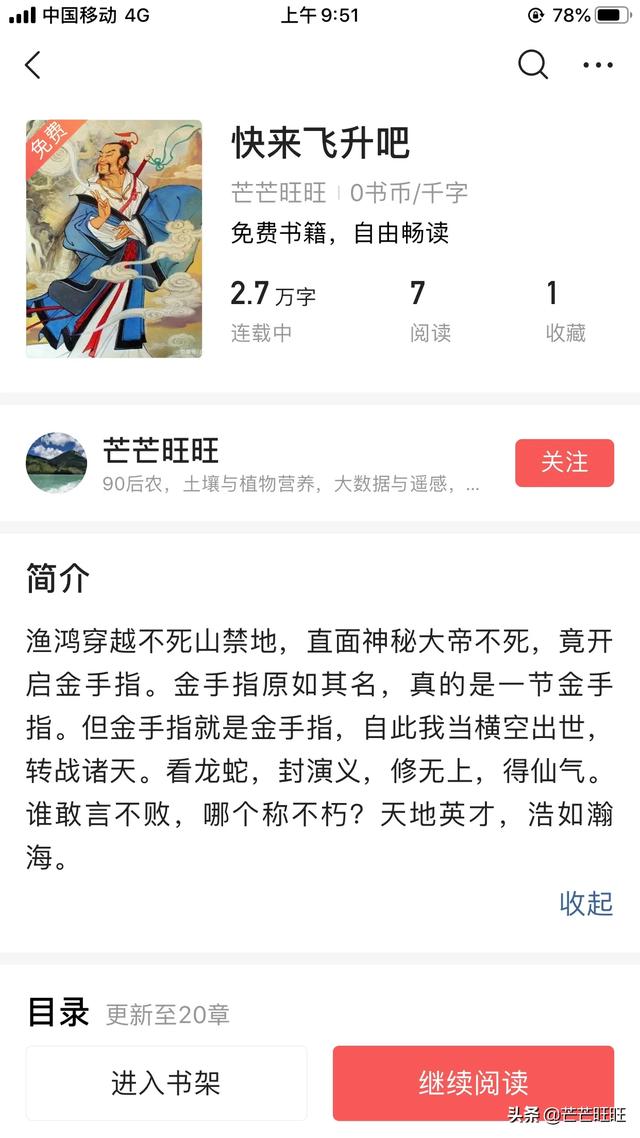Collapse the 简介 with 收起

coord(586,903)
